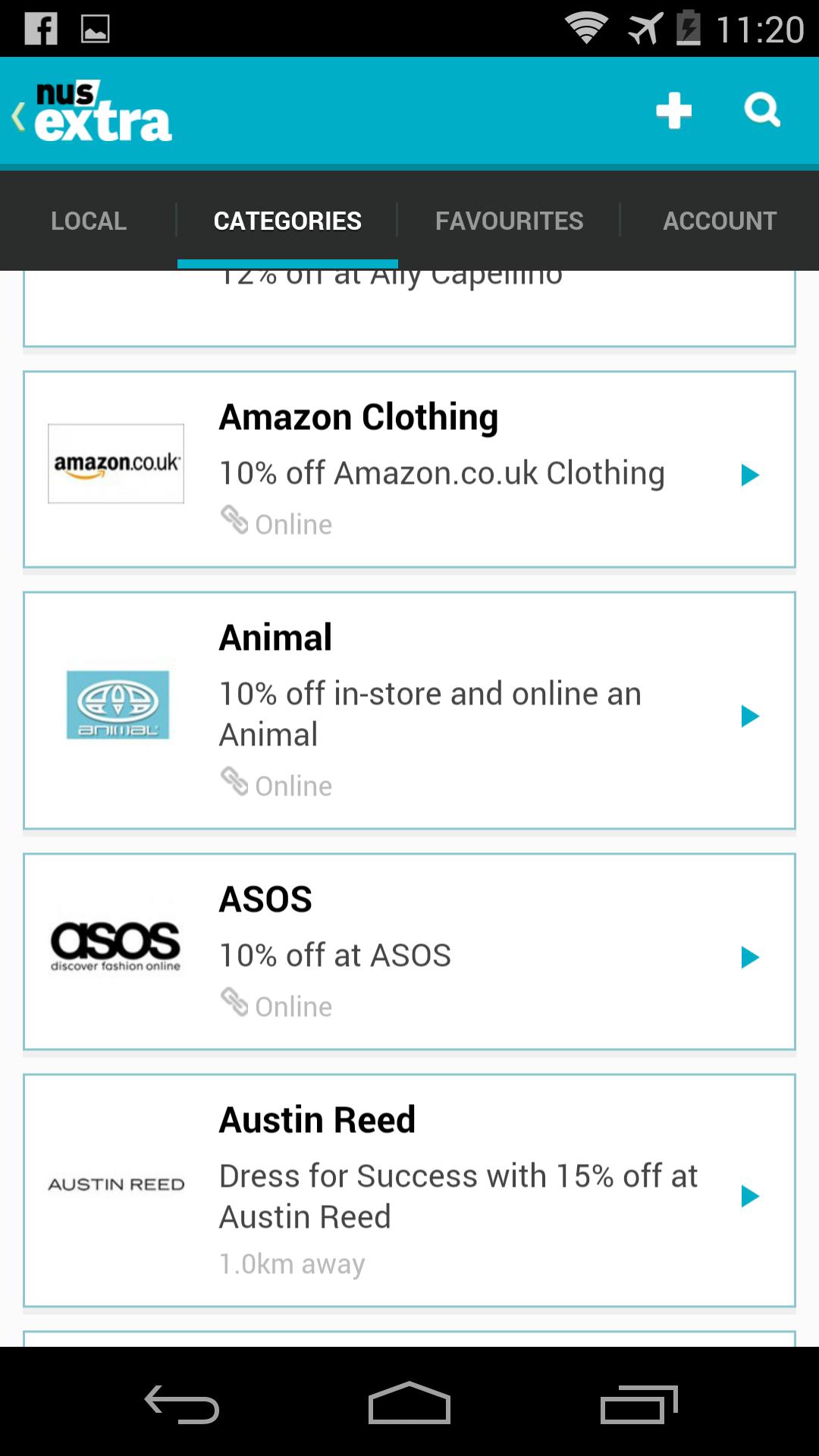
Task: Select the Amazon.co.uk logo thumbnail
Action: click(x=116, y=463)
